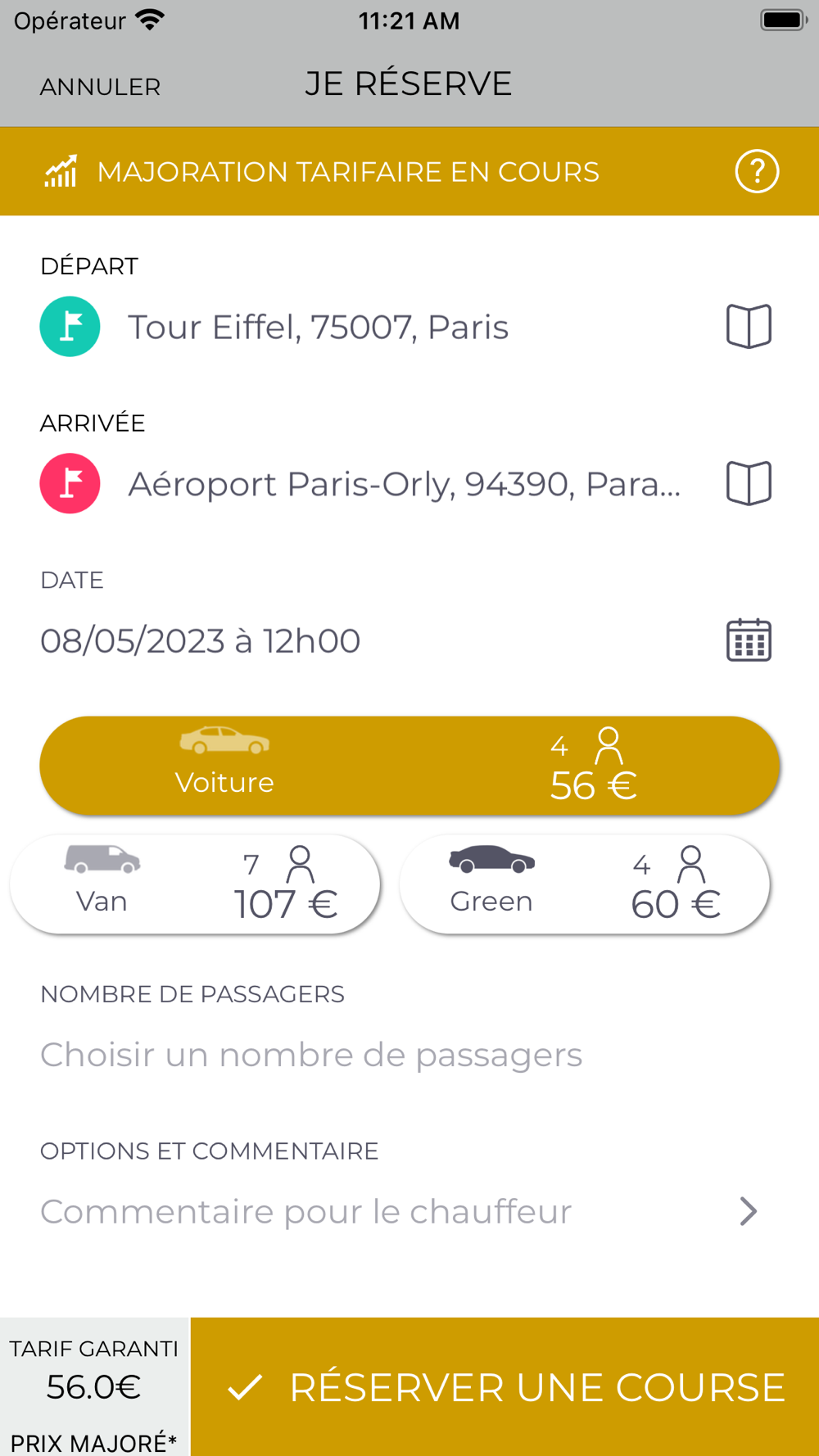Open the address book for Départ
The height and width of the screenshot is (1456, 819).
pyautogui.click(x=749, y=327)
